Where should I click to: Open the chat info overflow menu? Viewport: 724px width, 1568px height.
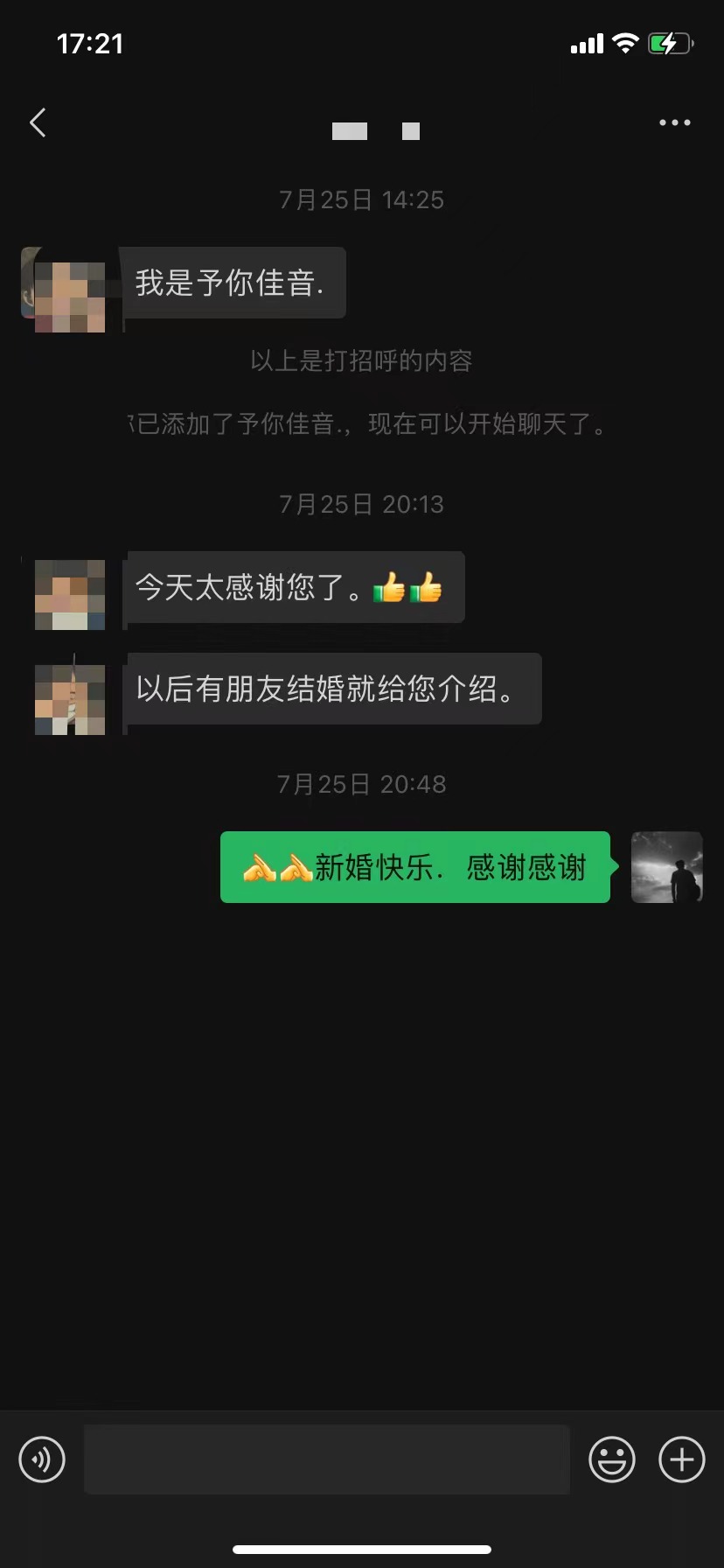(674, 123)
